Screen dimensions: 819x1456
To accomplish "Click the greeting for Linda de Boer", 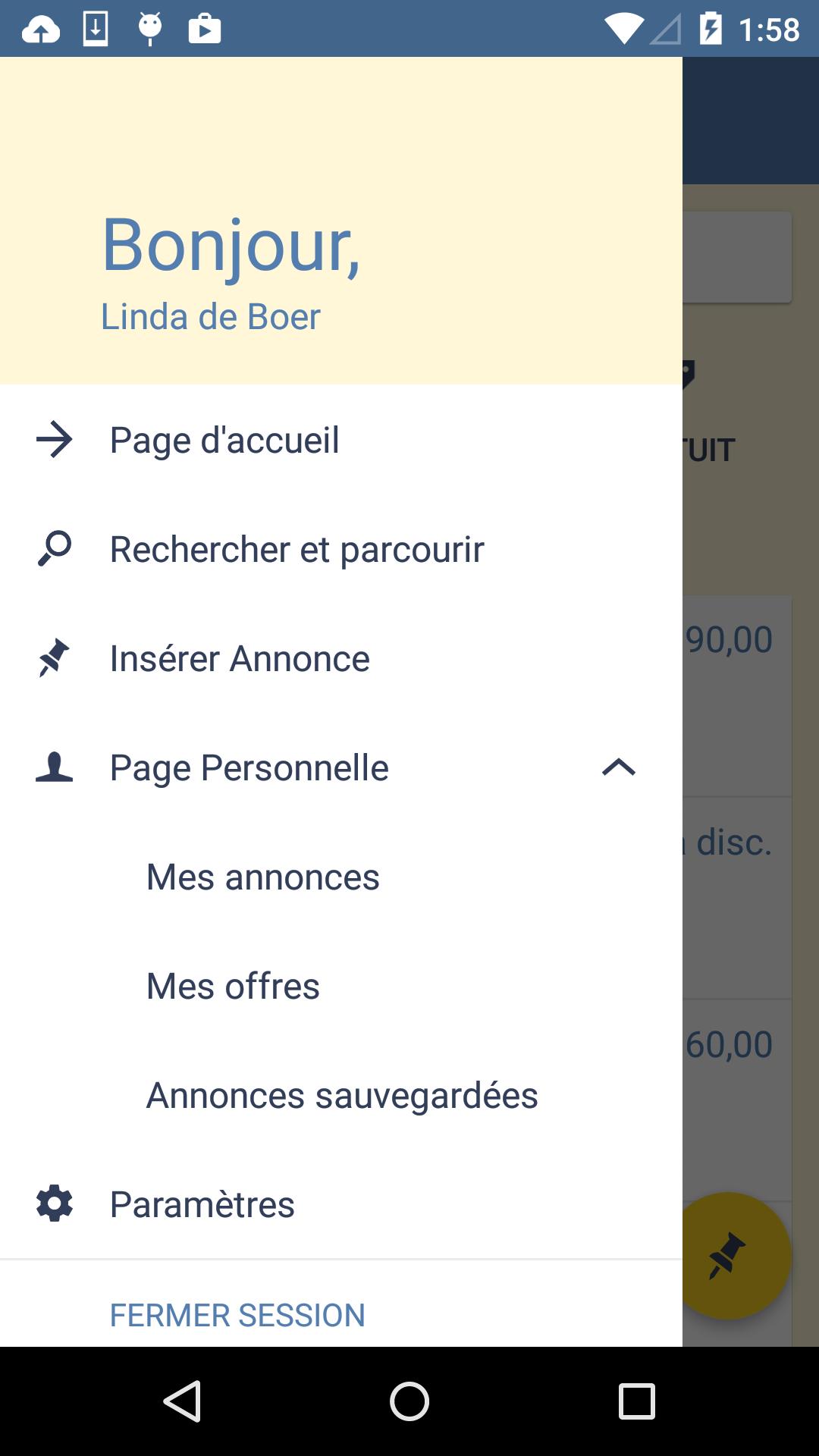I will (211, 315).
